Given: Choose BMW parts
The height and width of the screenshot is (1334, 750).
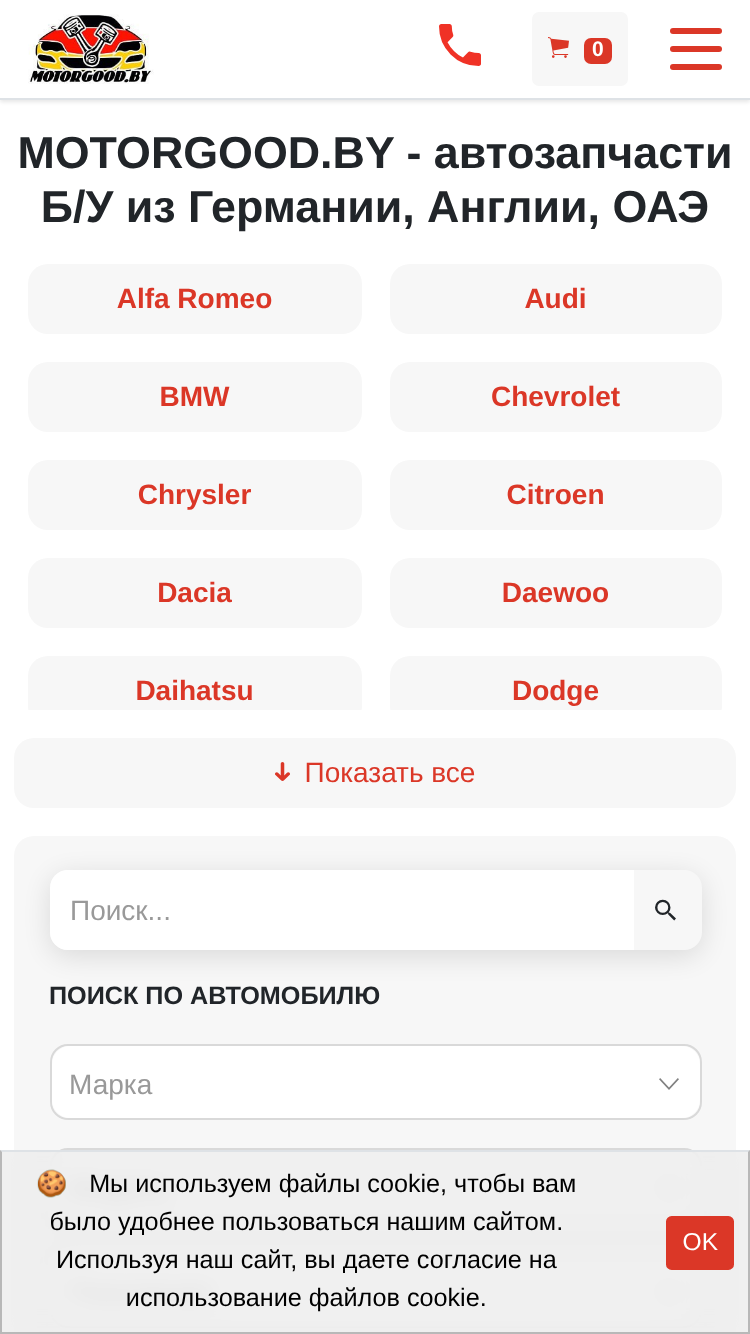Looking at the screenshot, I should click(x=195, y=397).
